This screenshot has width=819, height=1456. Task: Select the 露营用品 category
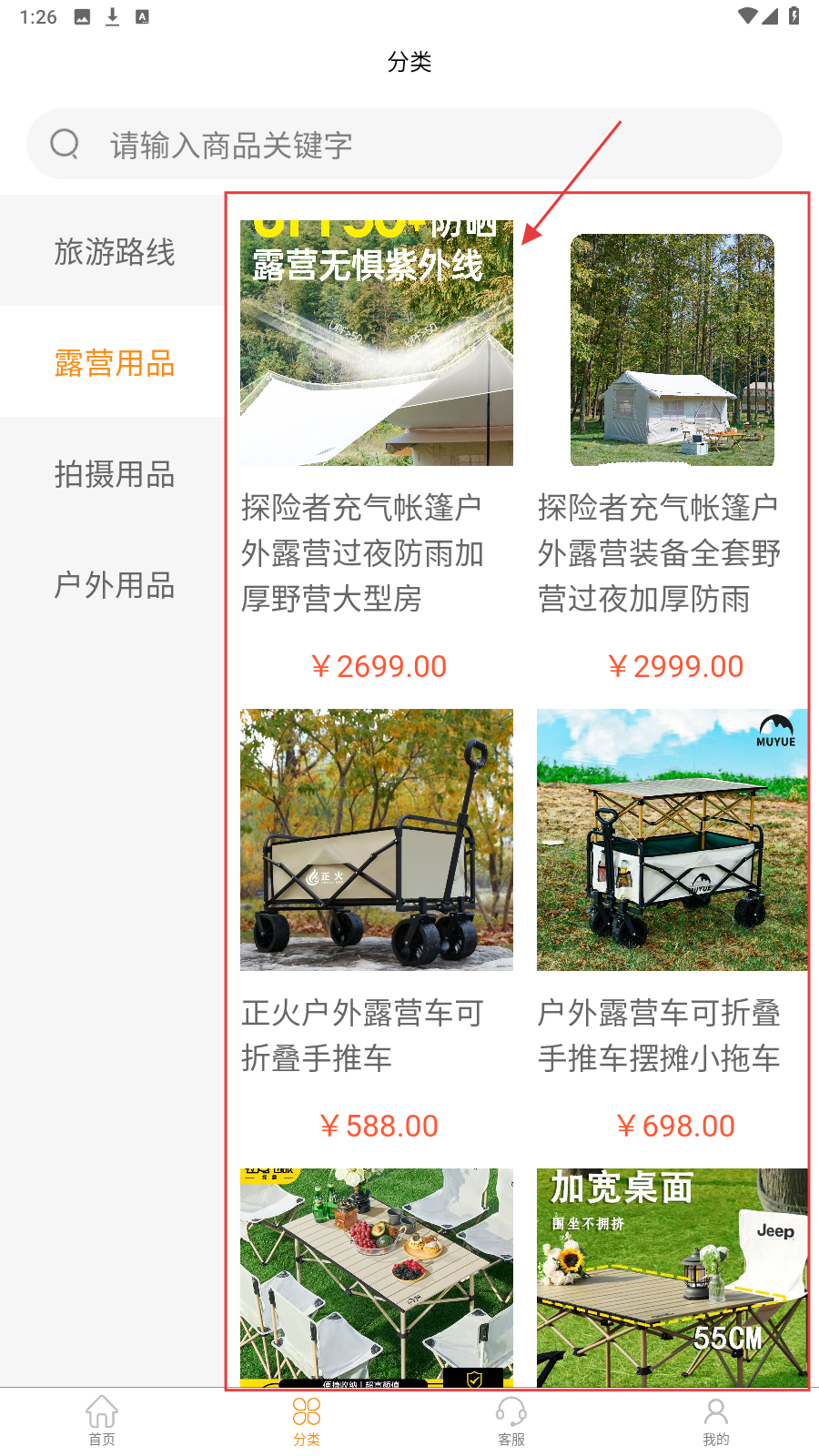tap(114, 363)
